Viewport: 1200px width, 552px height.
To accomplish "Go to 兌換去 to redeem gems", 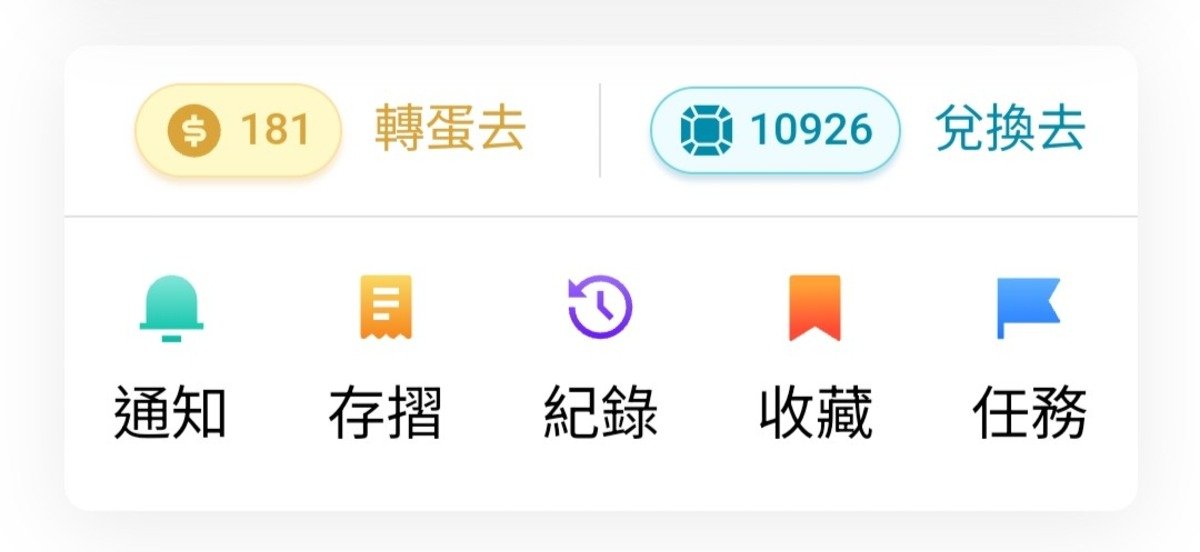I will pos(1010,130).
